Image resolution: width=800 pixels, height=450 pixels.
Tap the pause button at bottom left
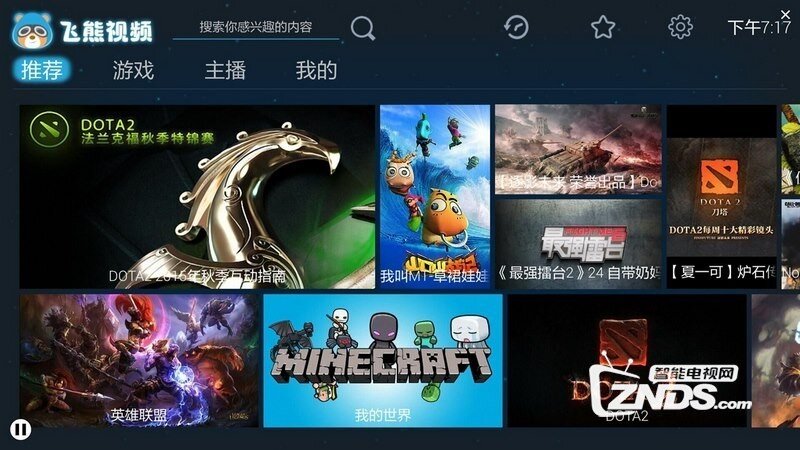pos(20,429)
